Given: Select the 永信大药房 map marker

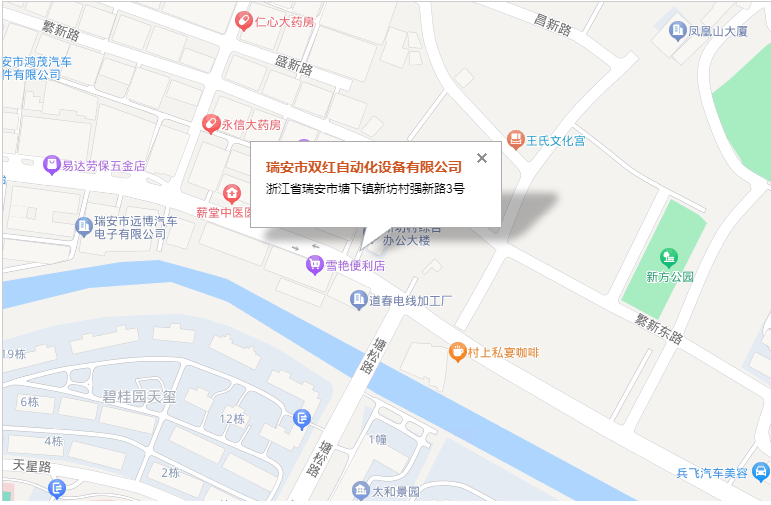Looking at the screenshot, I should coord(211,124).
